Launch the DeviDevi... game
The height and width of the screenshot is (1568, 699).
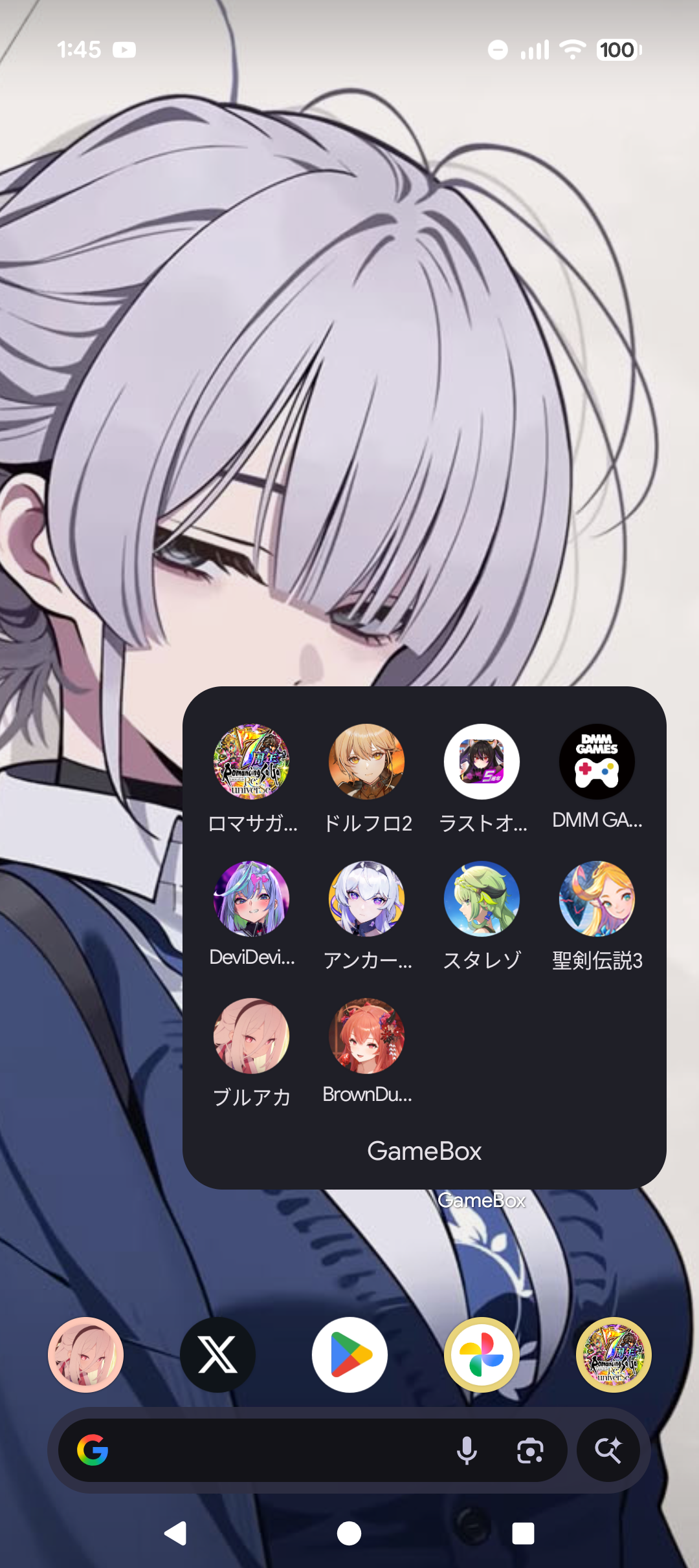point(251,898)
